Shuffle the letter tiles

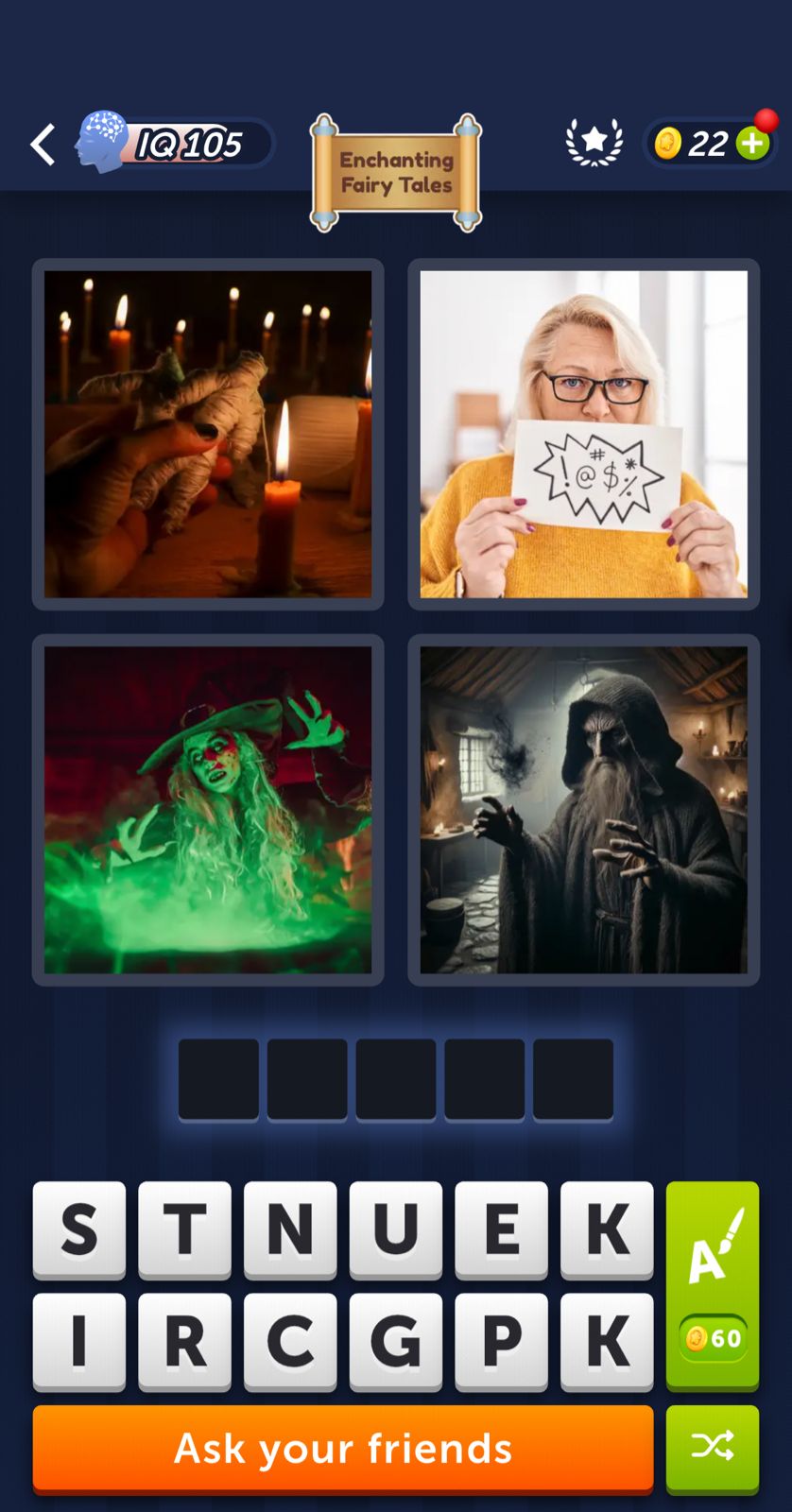[x=713, y=1447]
